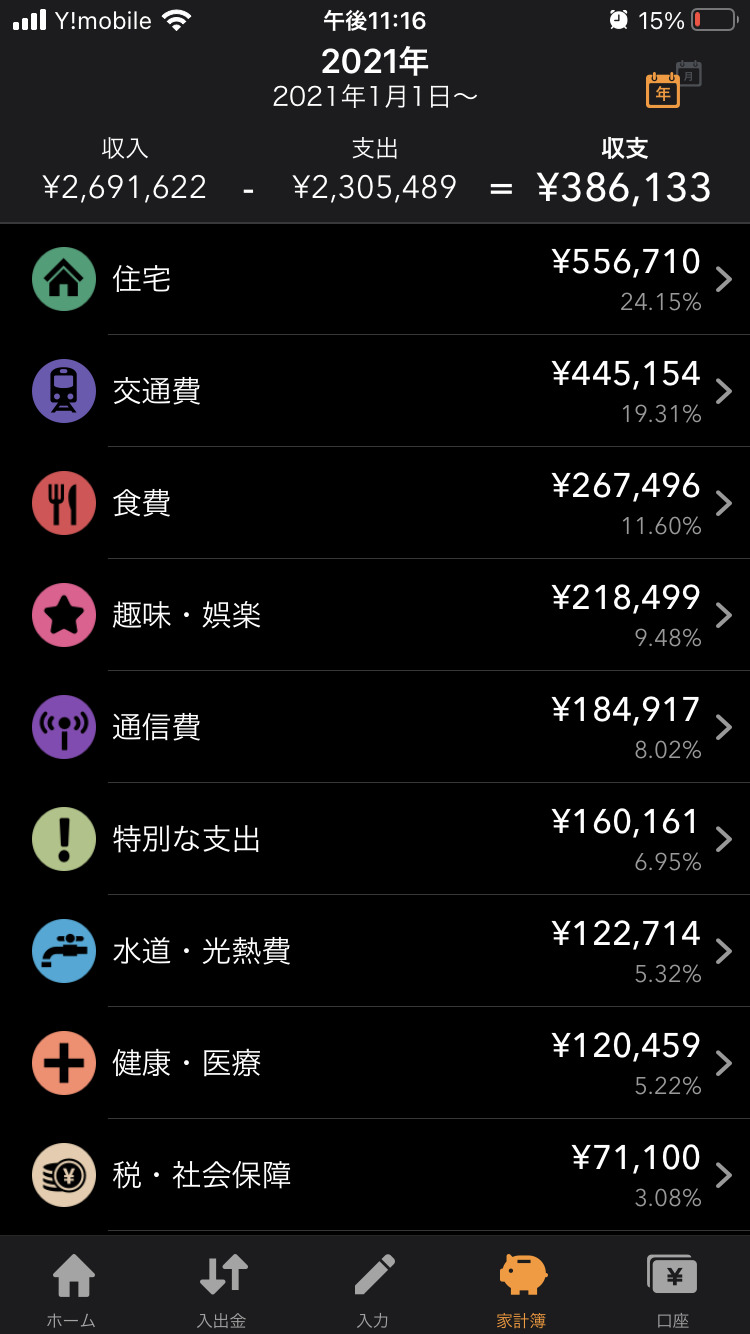
Task: Open 特別な支出 details
Action: [375, 839]
